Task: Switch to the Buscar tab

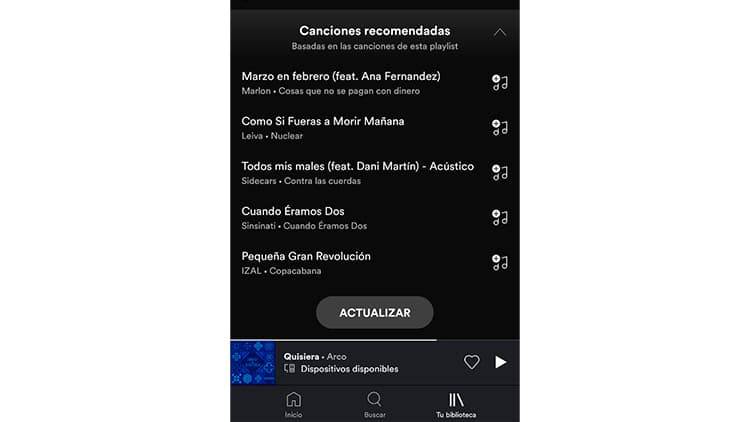Action: click(374, 404)
